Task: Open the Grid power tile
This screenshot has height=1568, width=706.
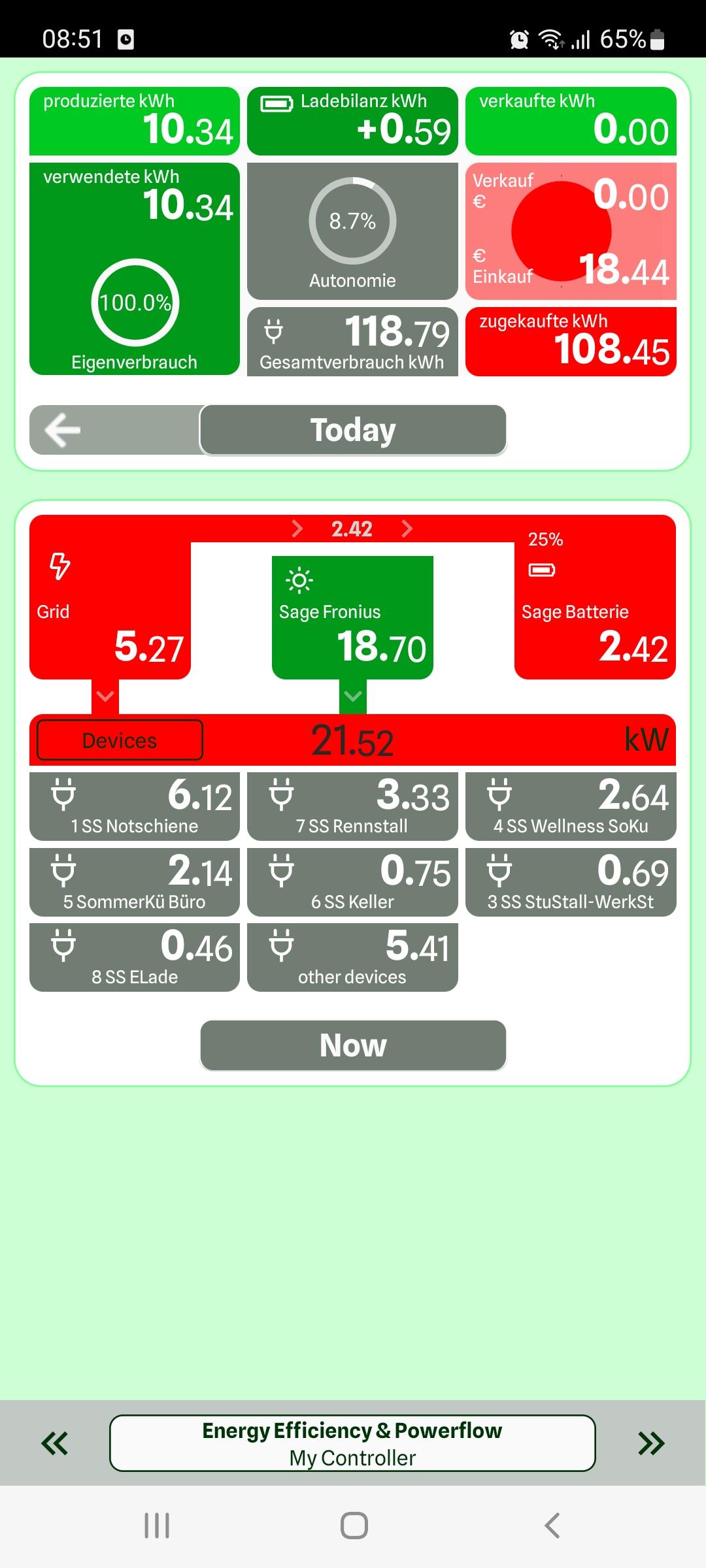Action: tap(110, 608)
